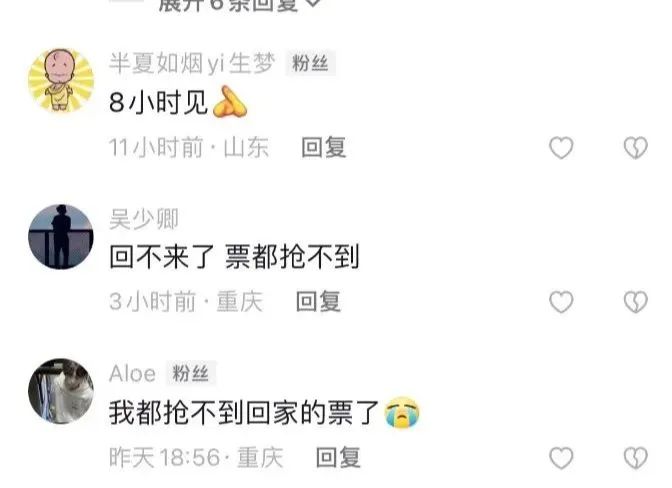
Task: Dislike 半夏如烟yi生梦's comment
Action: (635, 148)
